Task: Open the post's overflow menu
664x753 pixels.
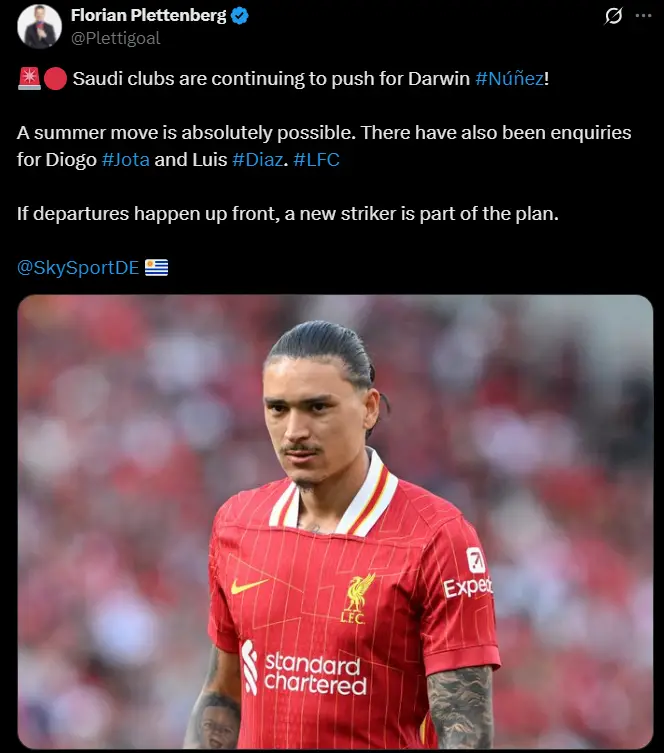Action: (643, 16)
